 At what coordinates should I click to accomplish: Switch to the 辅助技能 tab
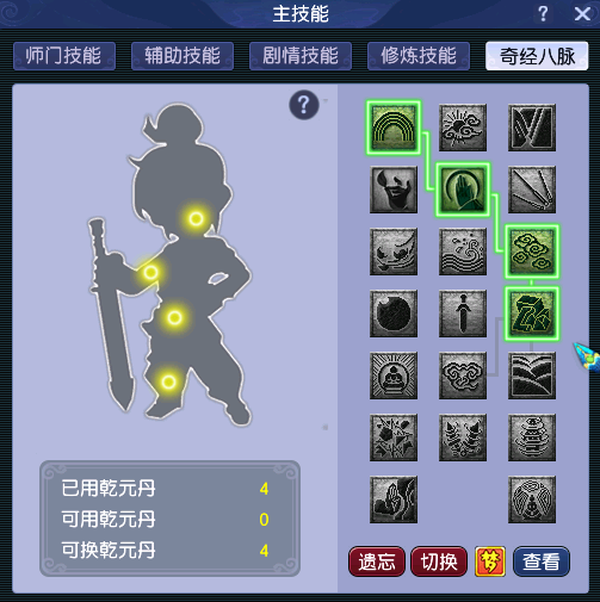(x=182, y=56)
